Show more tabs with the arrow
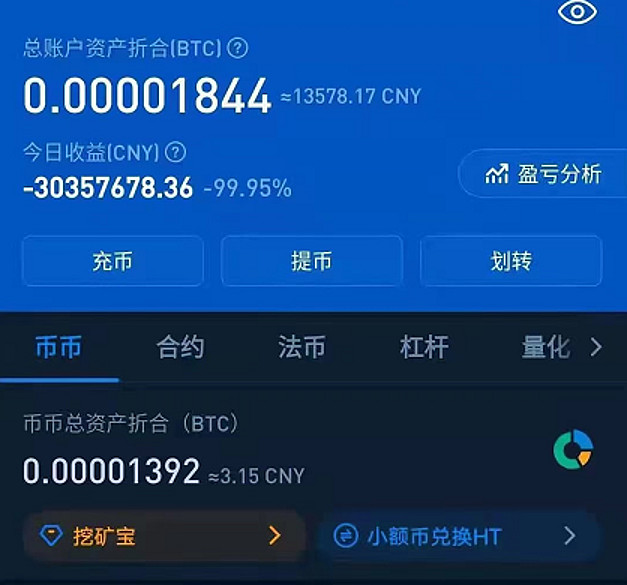Screen dimensions: 627x585 [x=596, y=347]
